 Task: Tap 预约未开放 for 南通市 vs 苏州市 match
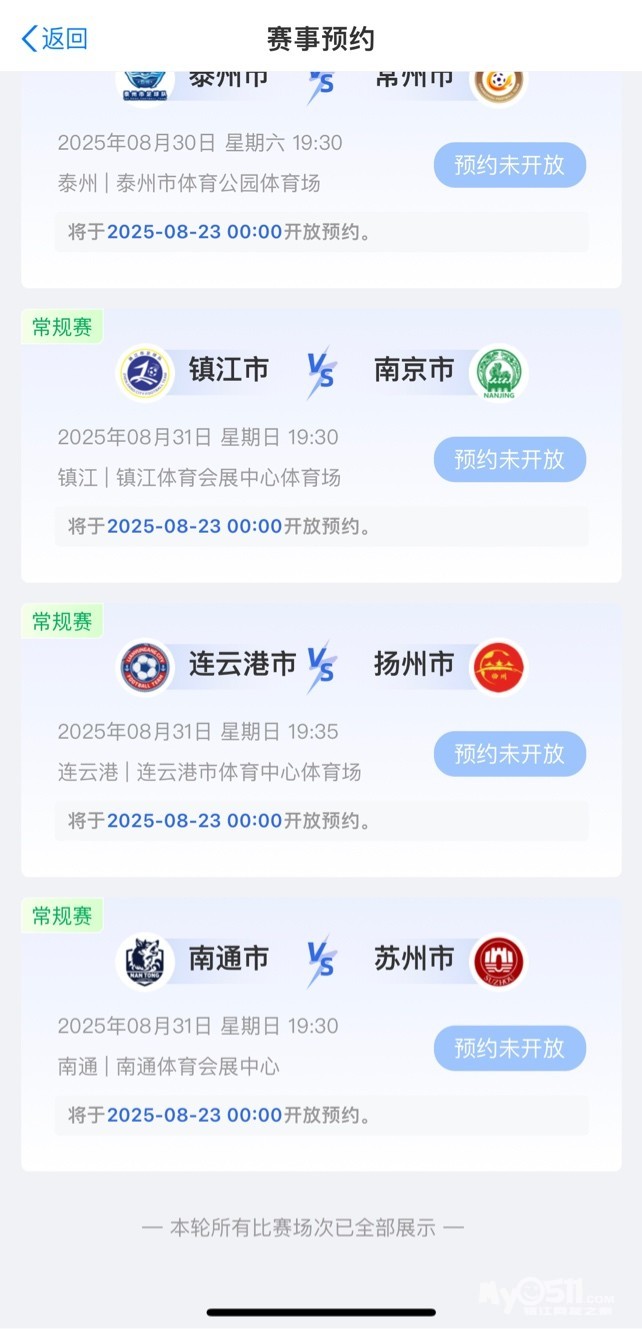point(509,1048)
